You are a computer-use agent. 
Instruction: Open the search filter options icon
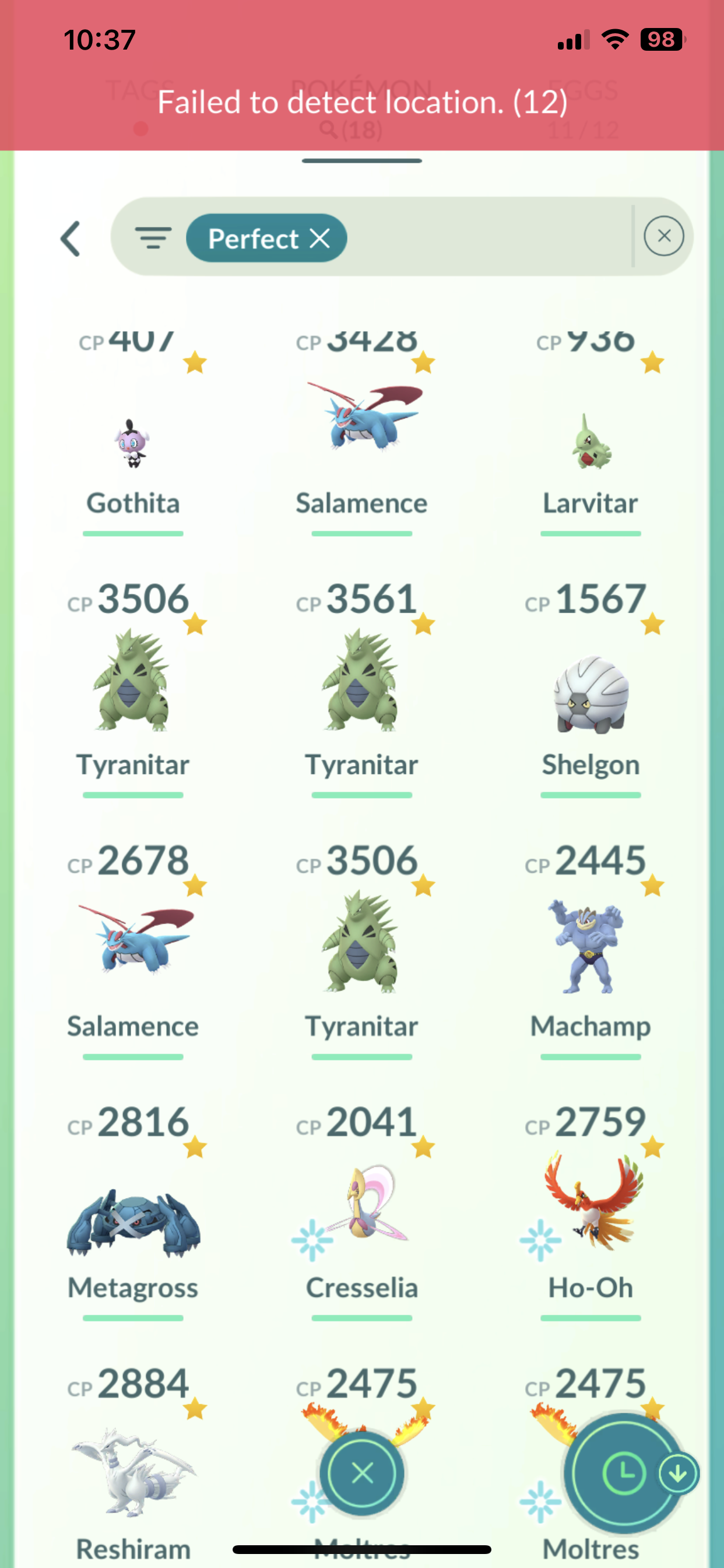pos(153,238)
